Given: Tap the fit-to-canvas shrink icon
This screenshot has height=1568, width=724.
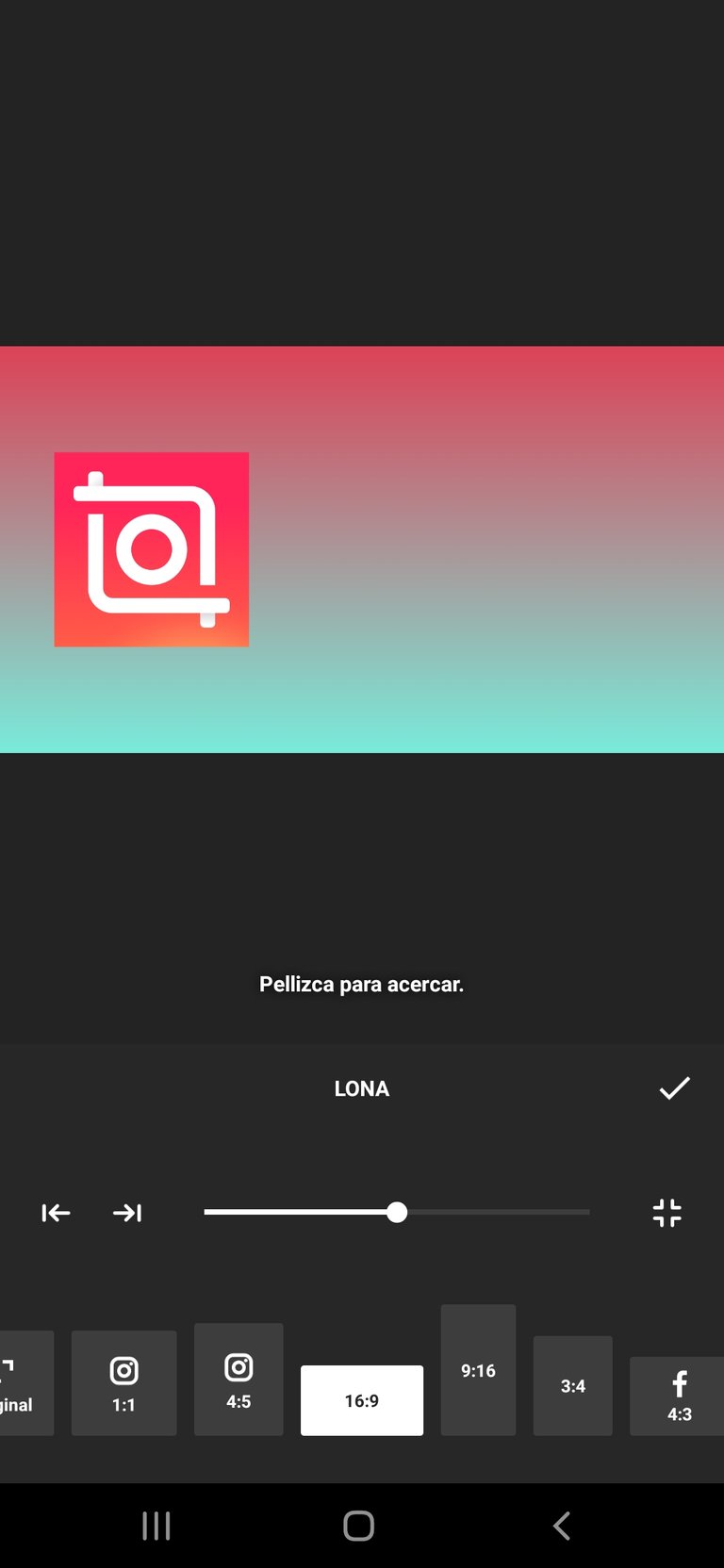Looking at the screenshot, I should click(666, 1213).
